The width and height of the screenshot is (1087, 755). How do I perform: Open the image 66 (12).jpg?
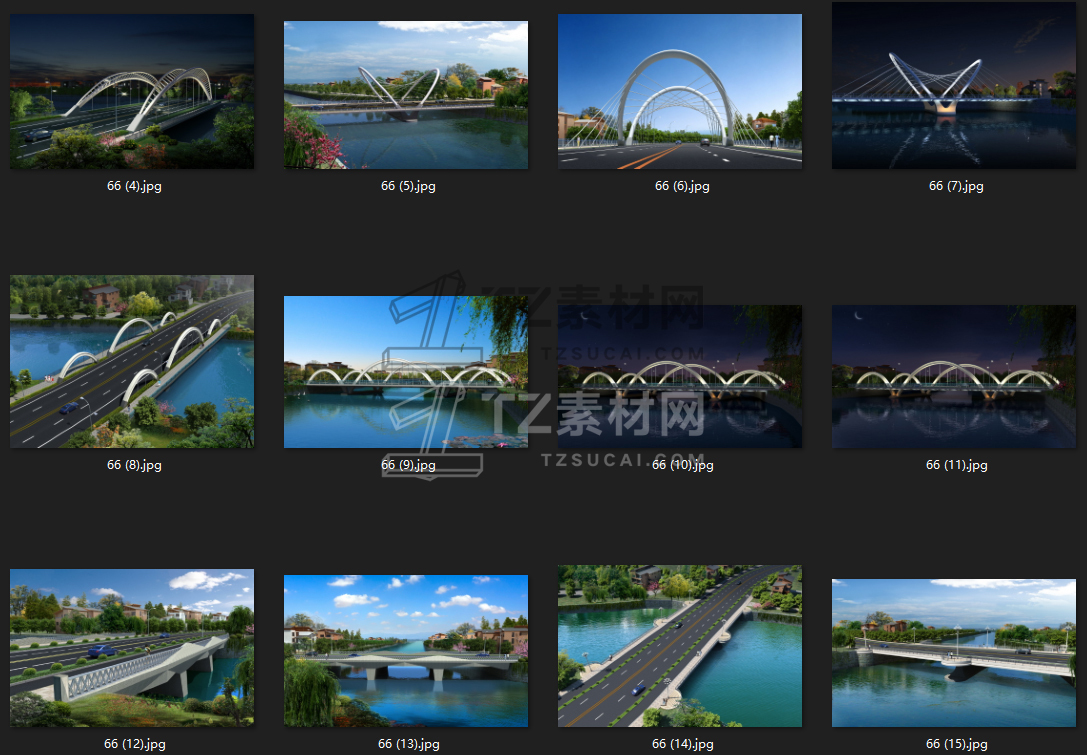point(132,648)
